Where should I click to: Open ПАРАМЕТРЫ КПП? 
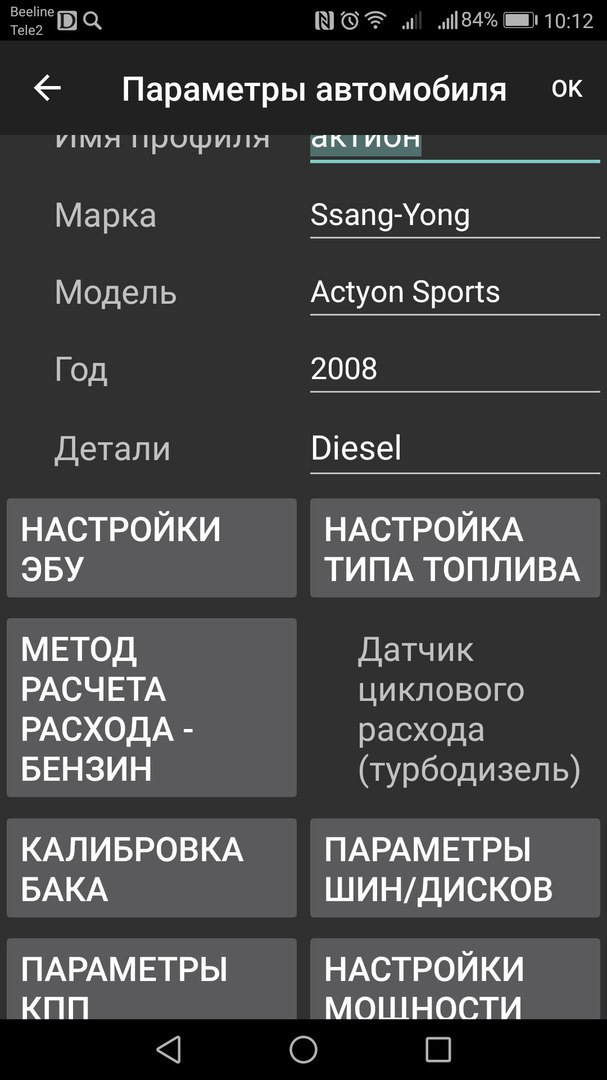pyautogui.click(x=152, y=982)
